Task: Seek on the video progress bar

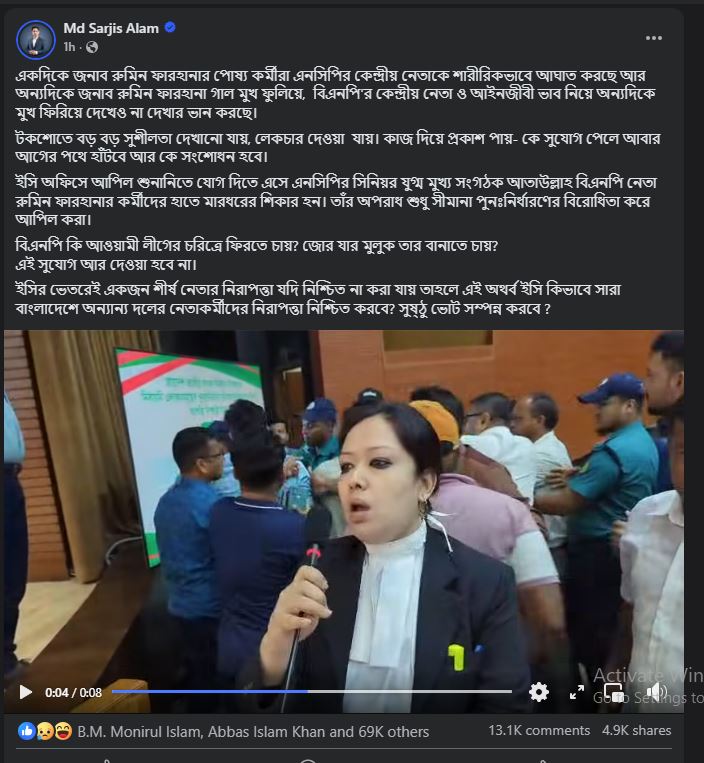Action: [x=310, y=692]
